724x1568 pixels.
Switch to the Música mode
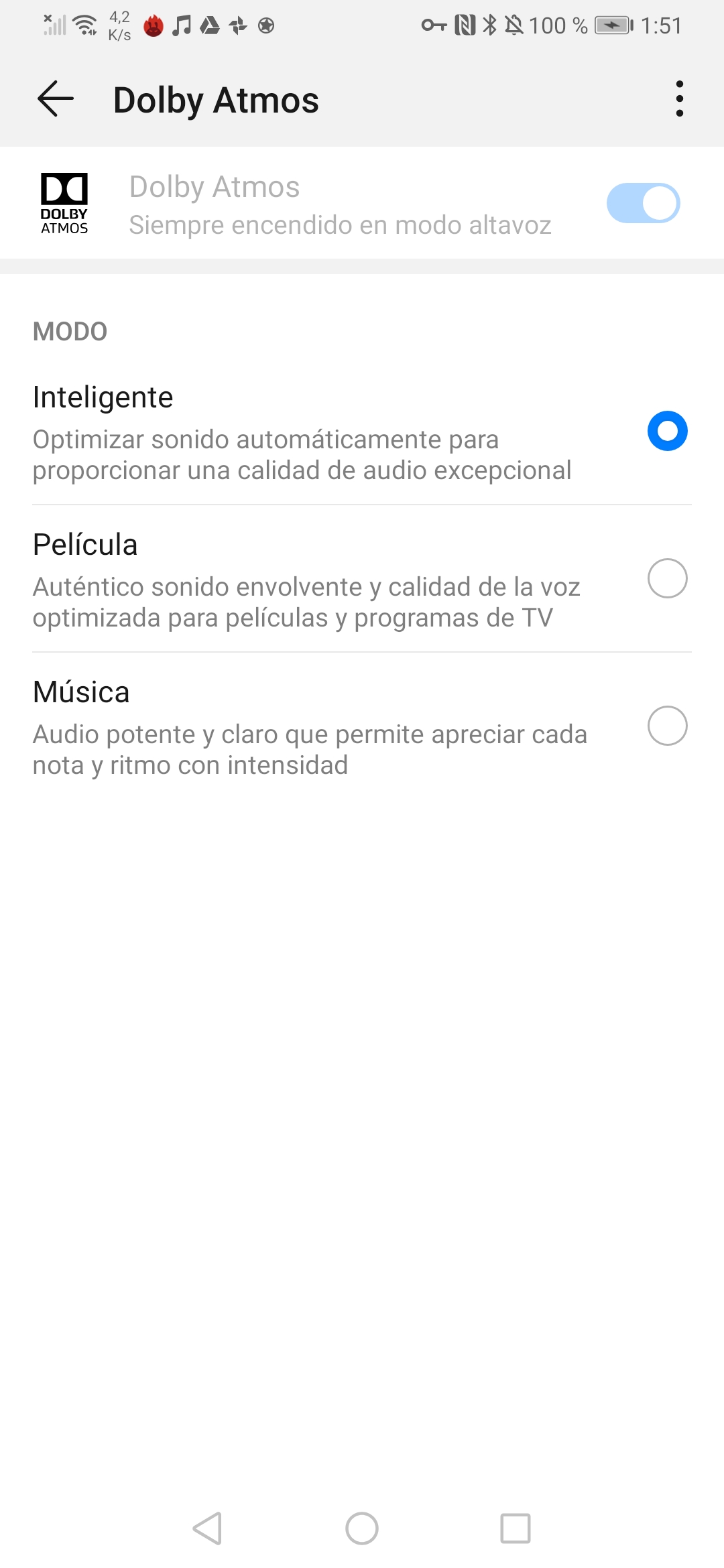pos(362,726)
